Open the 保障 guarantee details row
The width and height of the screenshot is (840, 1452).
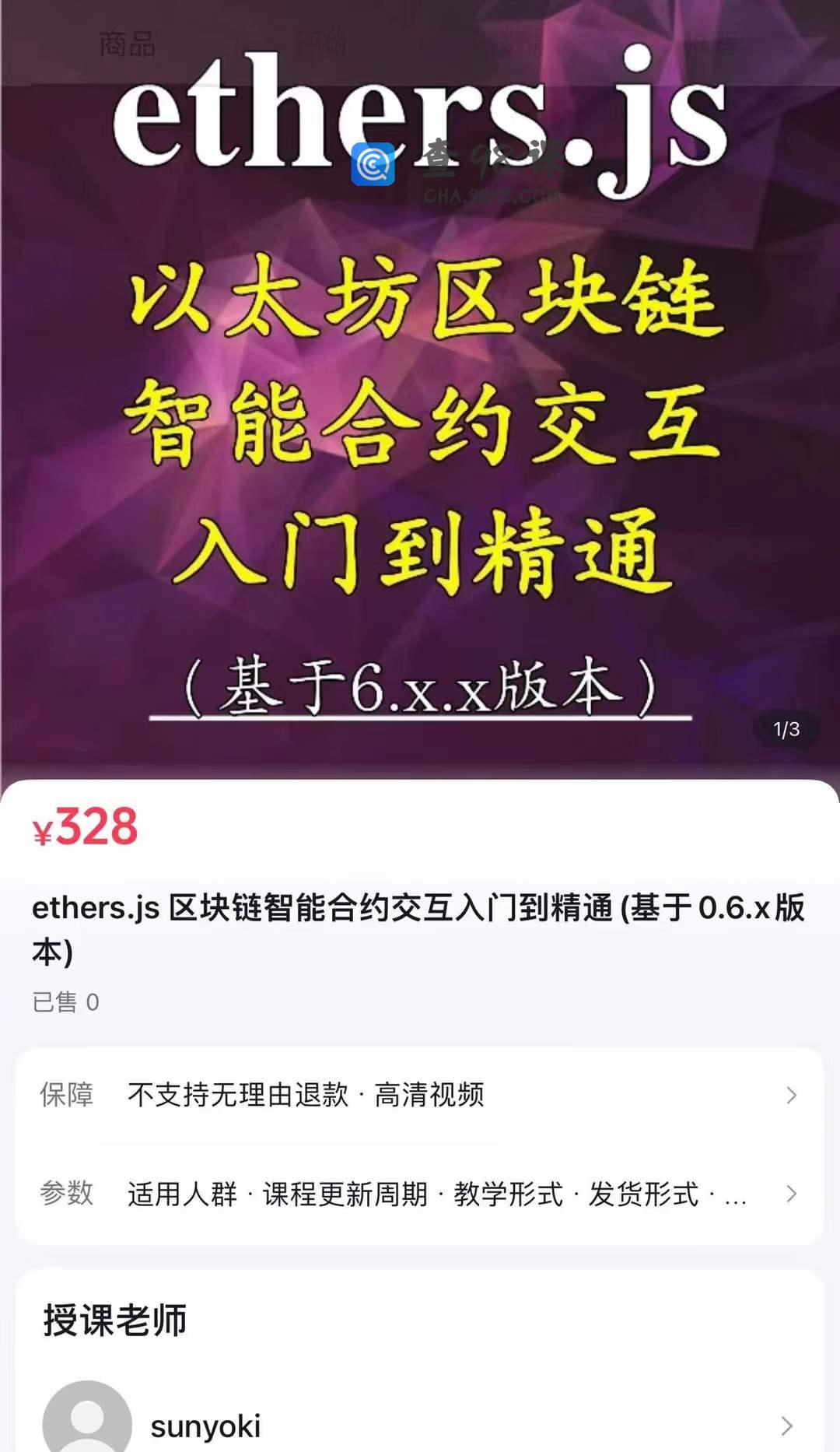coord(420,1096)
